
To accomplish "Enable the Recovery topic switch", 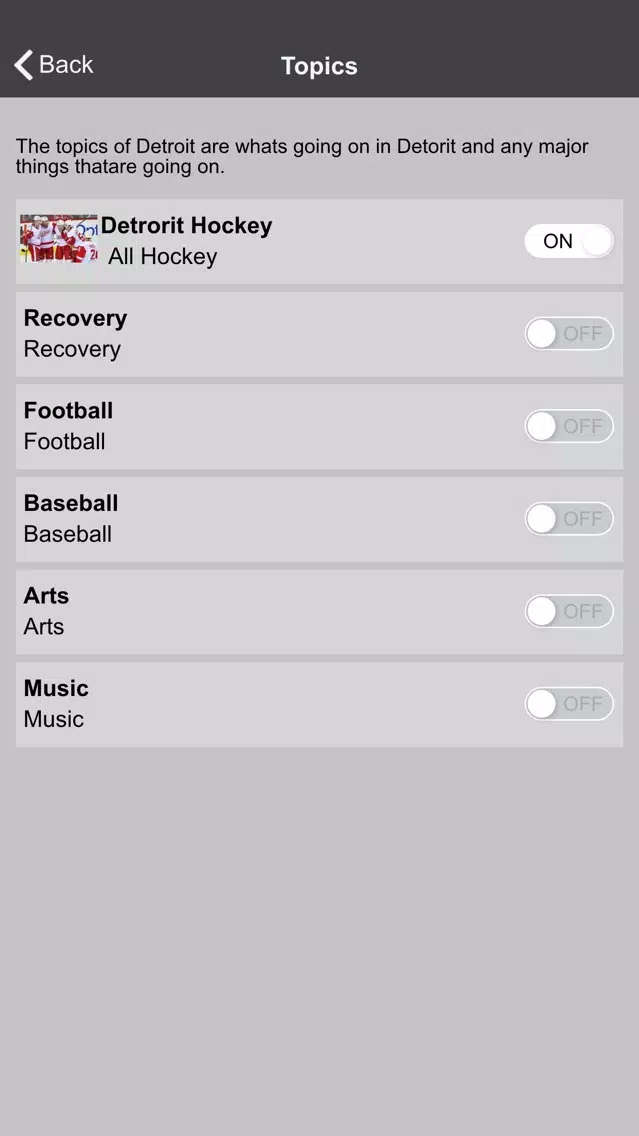I will pyautogui.click(x=569, y=333).
